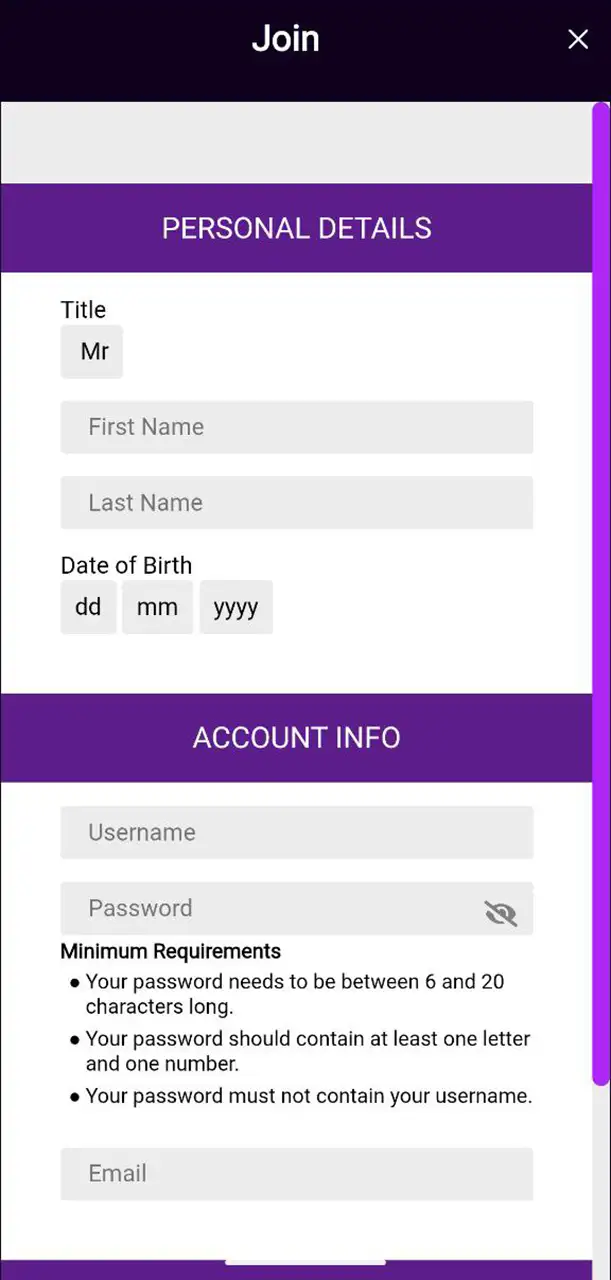The height and width of the screenshot is (1280, 611).
Task: Close the Join form
Action: (x=578, y=39)
